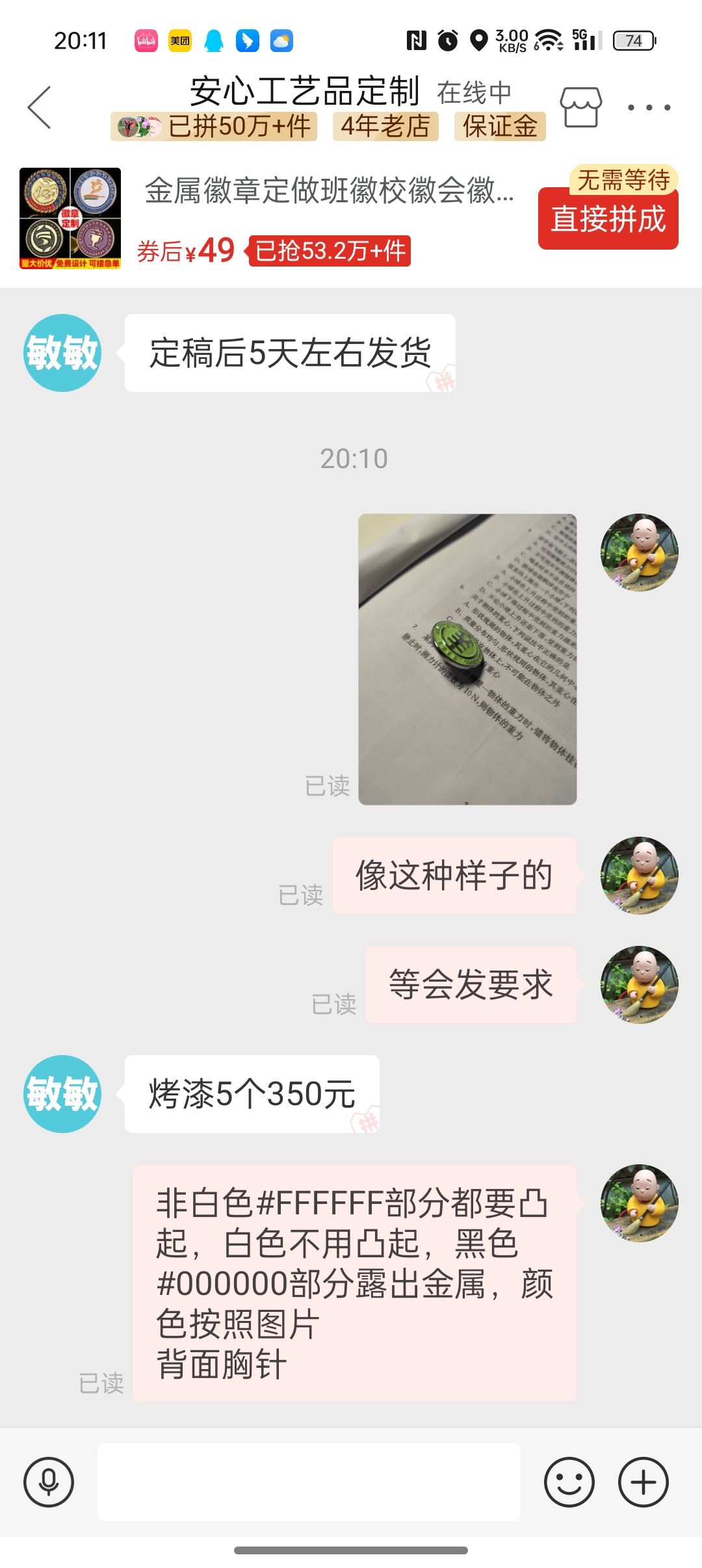Open the plus attachments menu
The width and height of the screenshot is (702, 1568).
click(643, 1482)
